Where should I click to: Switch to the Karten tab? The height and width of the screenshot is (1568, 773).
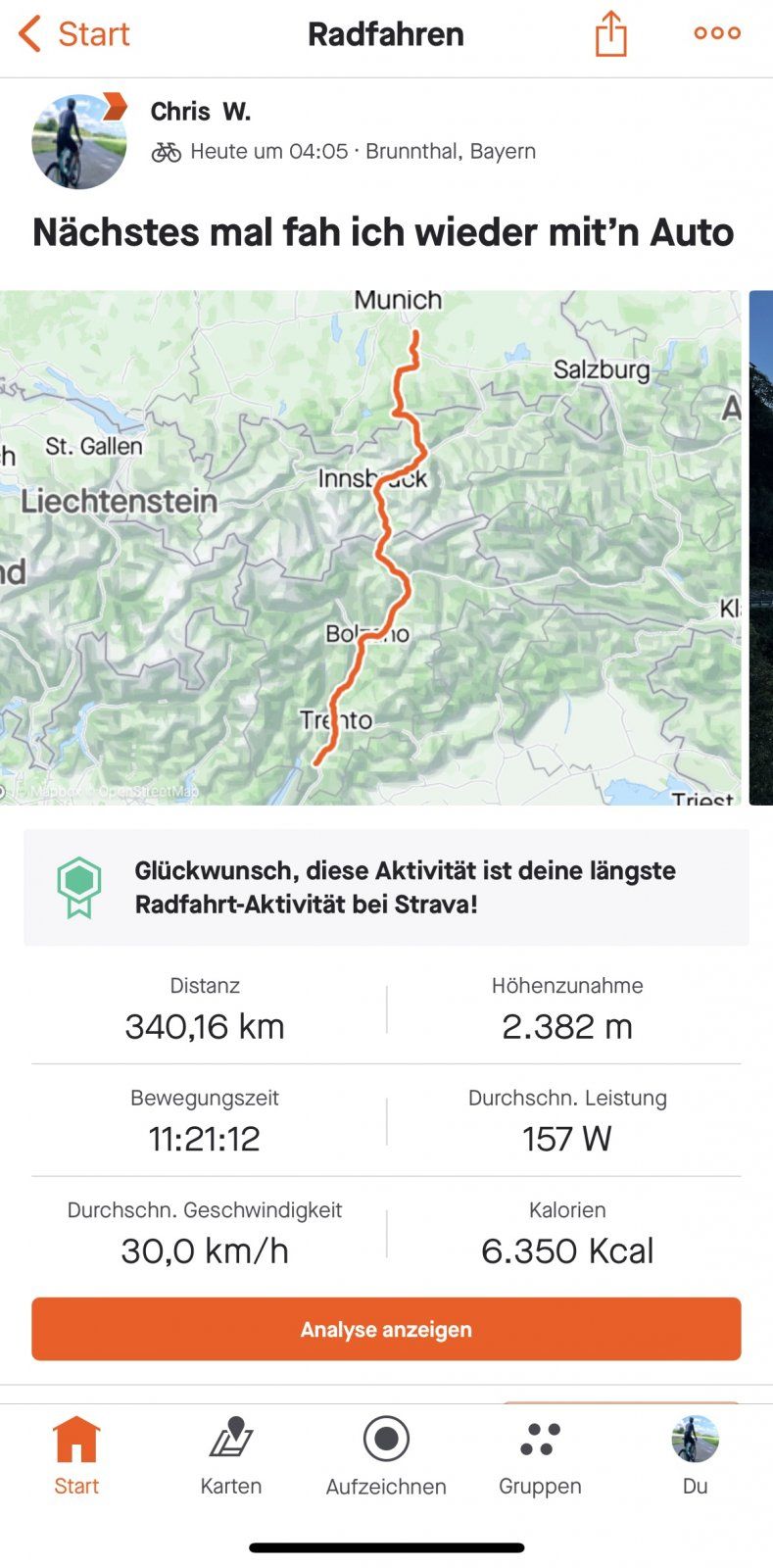click(231, 1455)
